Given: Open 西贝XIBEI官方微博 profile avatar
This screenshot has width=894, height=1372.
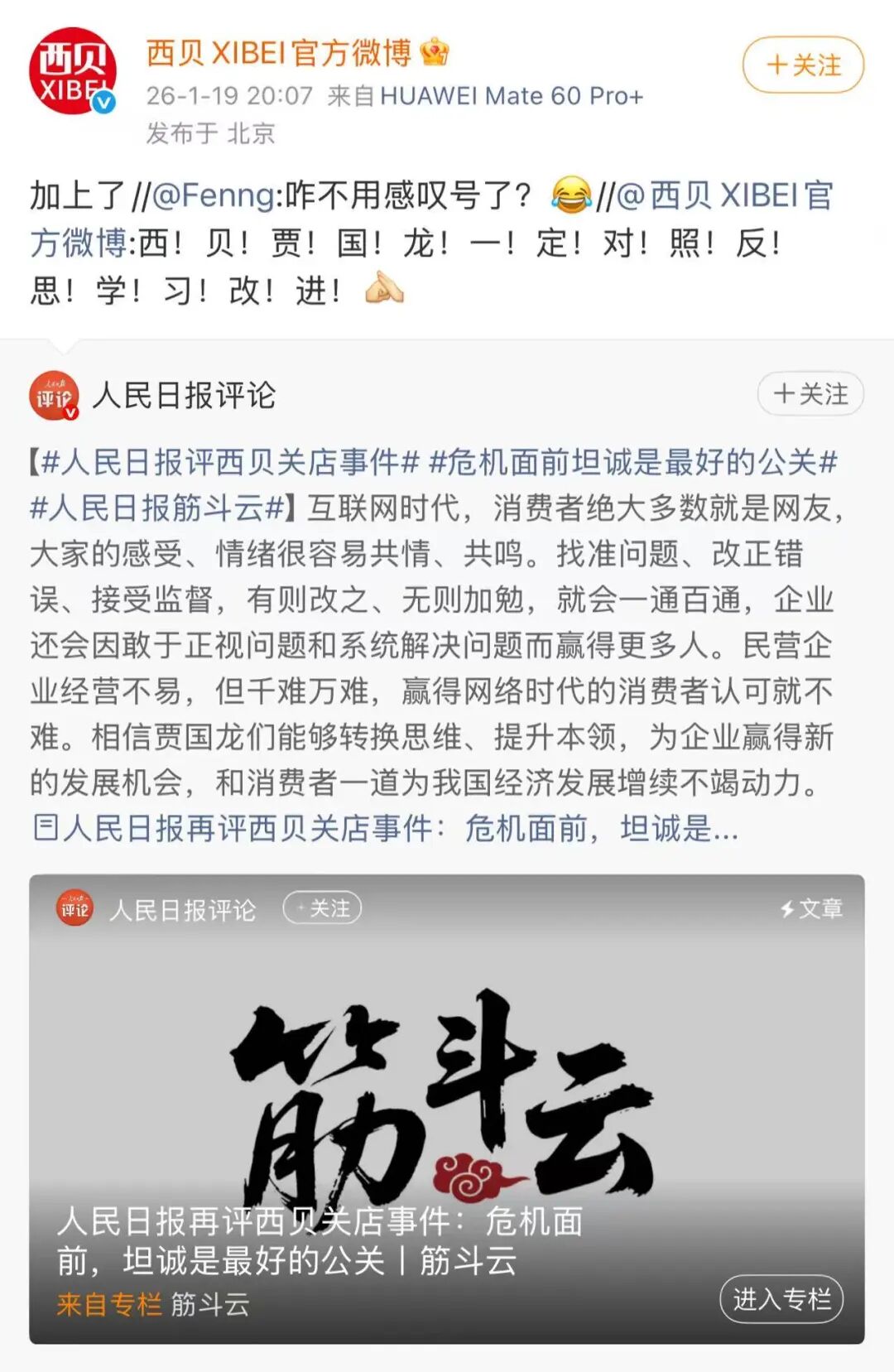Looking at the screenshot, I should (72, 71).
